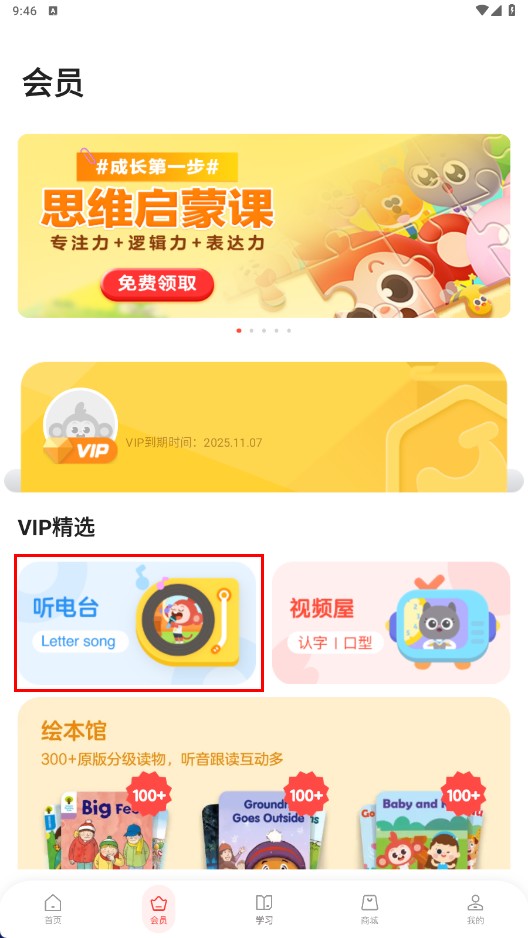Open the 视频屋 video room card

point(391,623)
